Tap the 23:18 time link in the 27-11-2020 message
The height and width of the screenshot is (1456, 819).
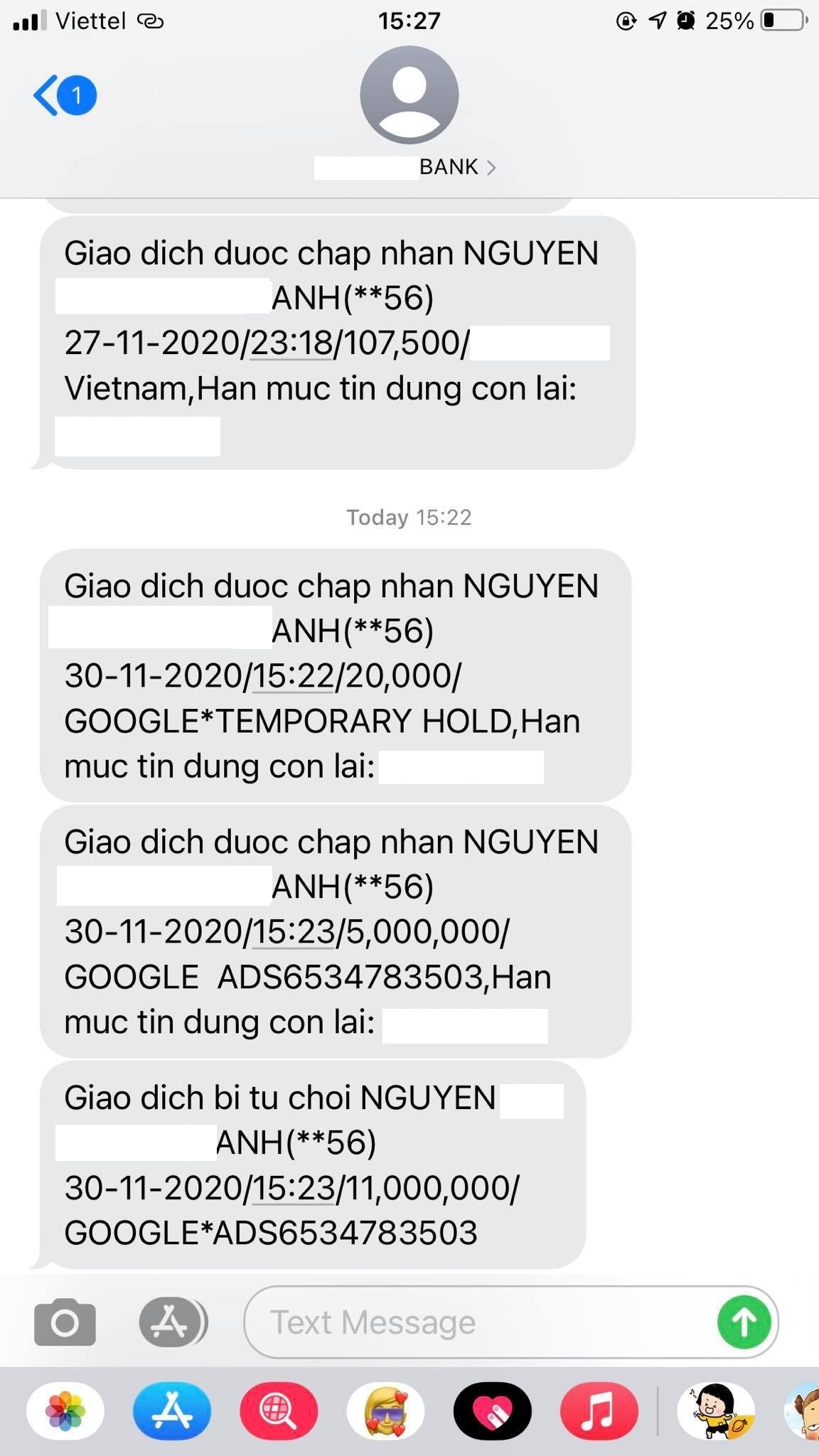pyautogui.click(x=291, y=343)
